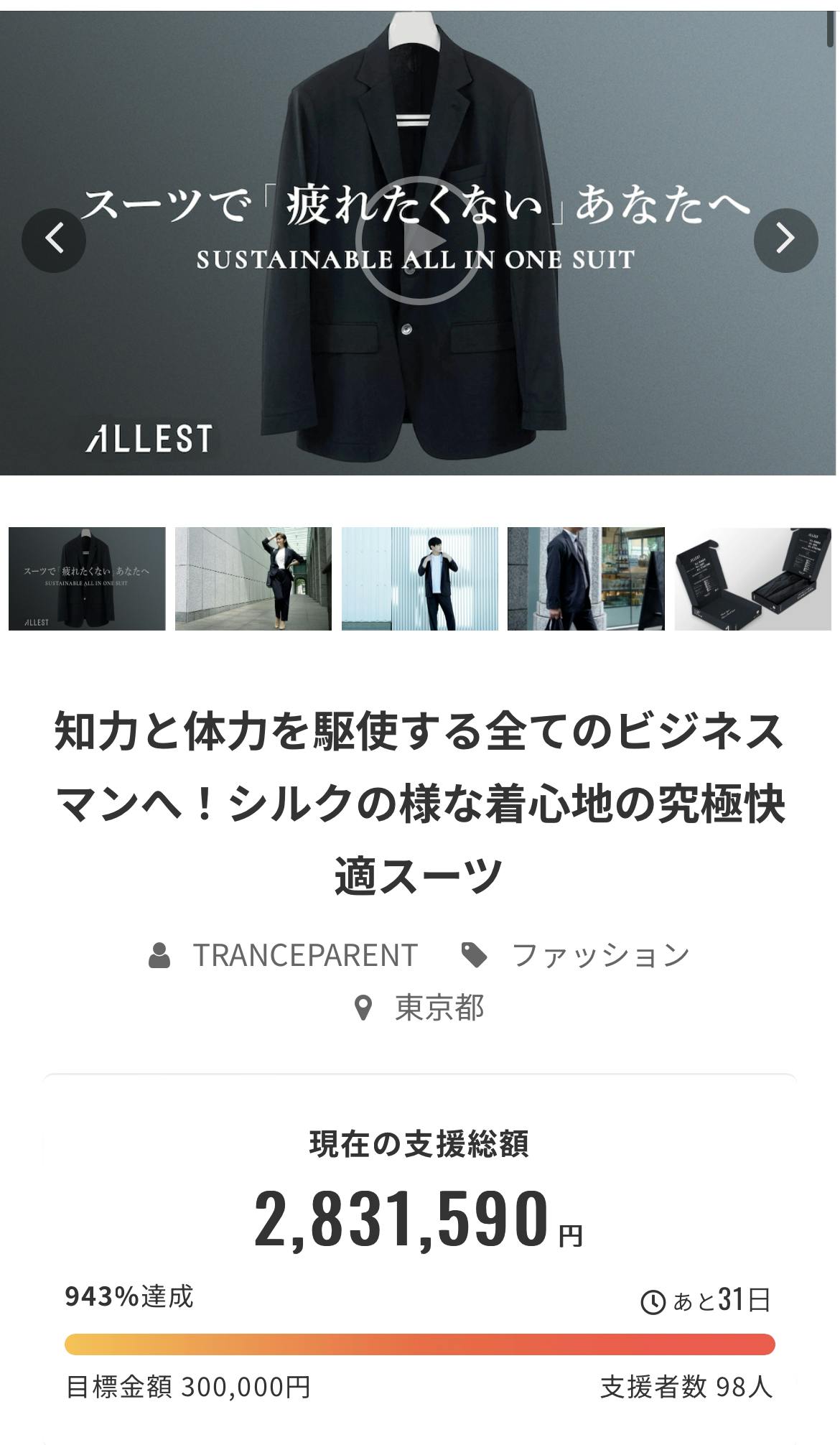Select the woman walking thumbnail

click(253, 579)
